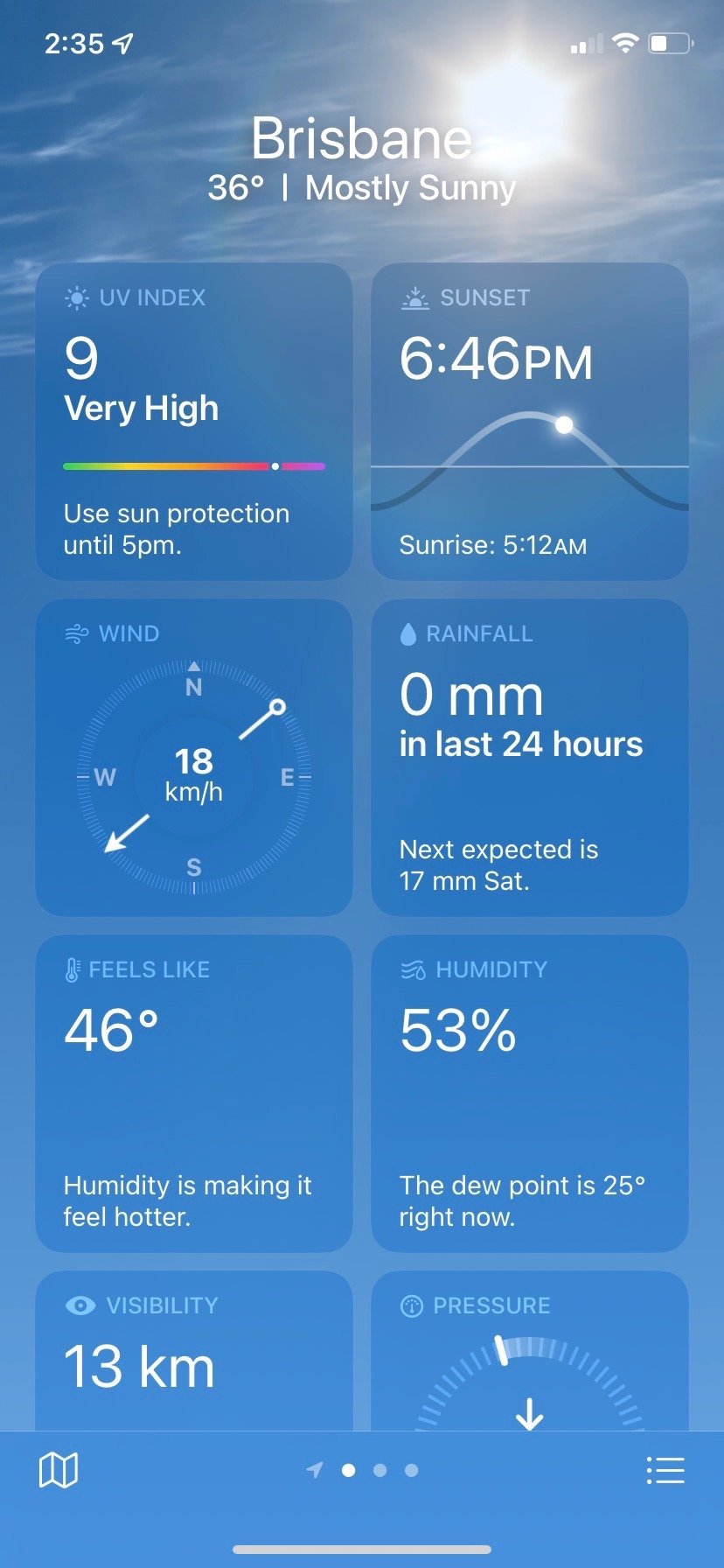Open the Rainfall card
Image resolution: width=724 pixels, height=1568 pixels.
click(x=530, y=758)
